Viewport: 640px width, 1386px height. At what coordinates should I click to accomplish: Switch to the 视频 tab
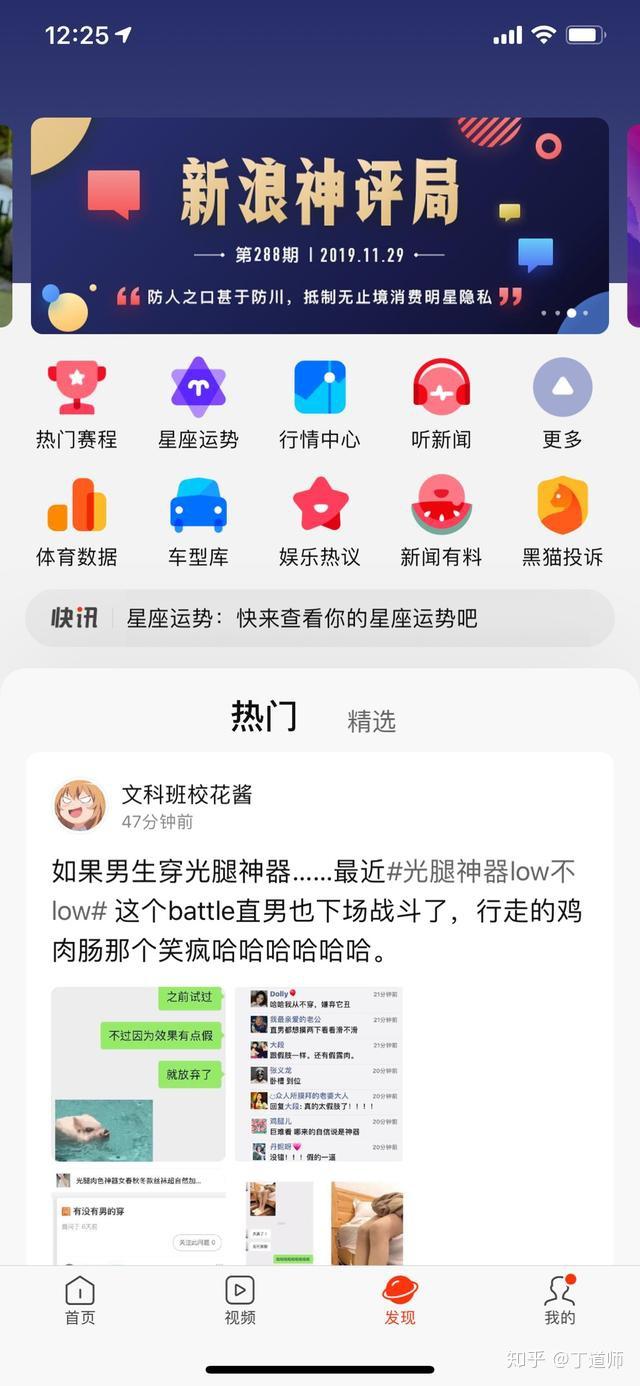pos(240,1301)
